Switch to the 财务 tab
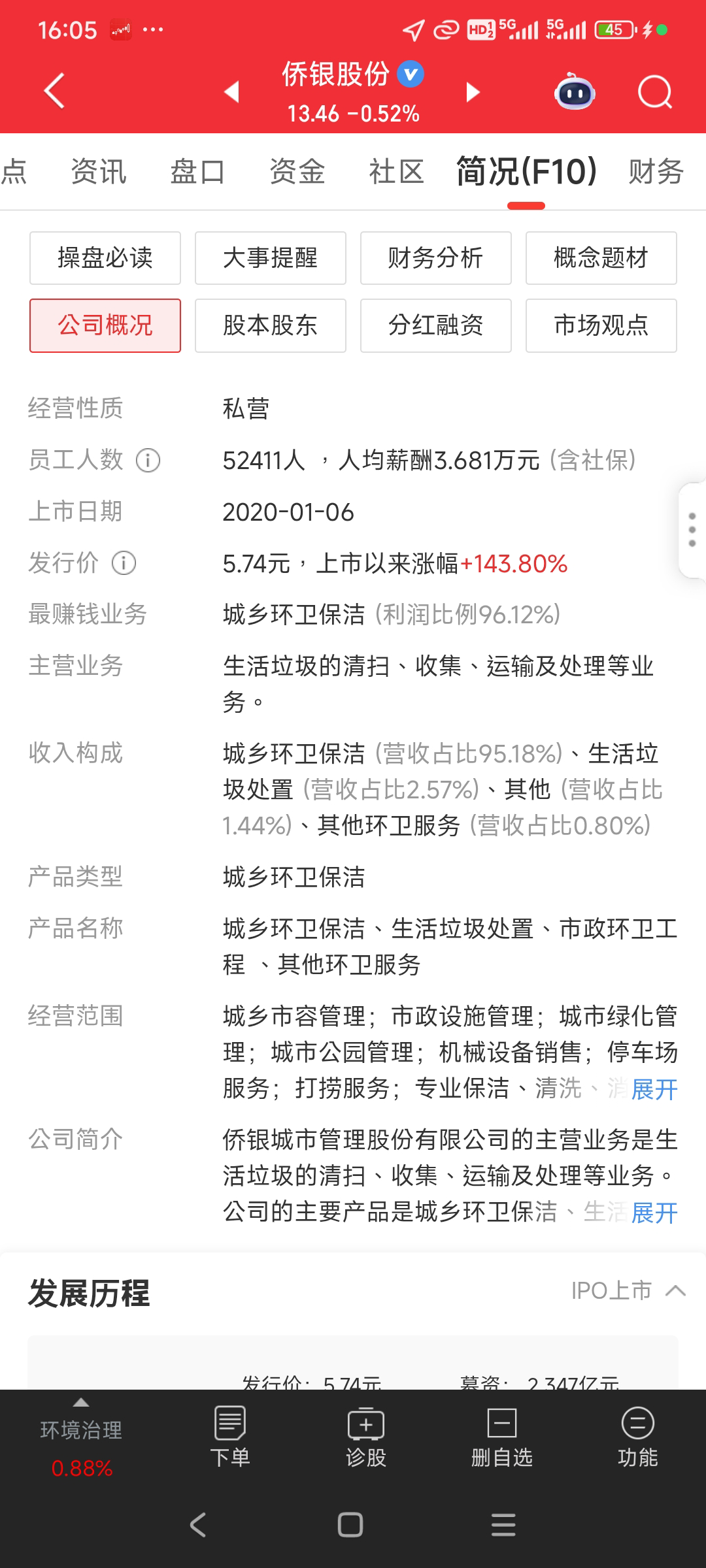 pos(656,172)
